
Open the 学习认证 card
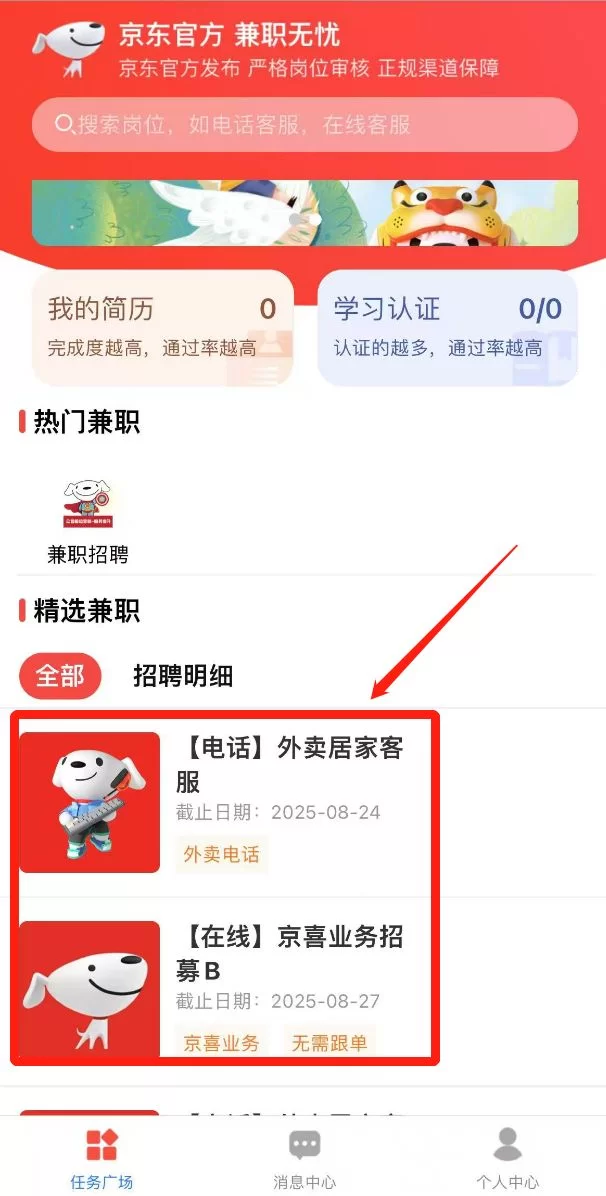(x=447, y=327)
